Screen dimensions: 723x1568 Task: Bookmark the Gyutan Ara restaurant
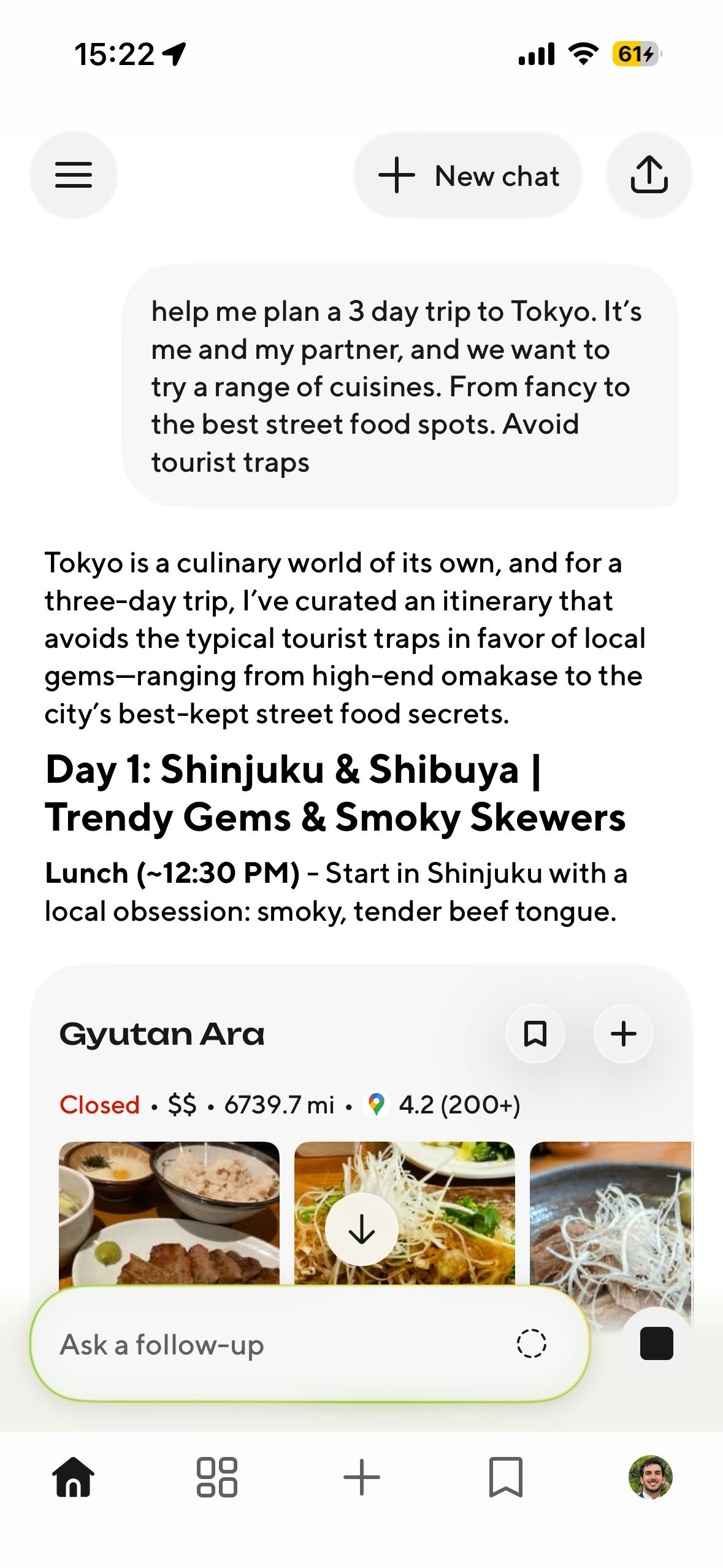(535, 1033)
